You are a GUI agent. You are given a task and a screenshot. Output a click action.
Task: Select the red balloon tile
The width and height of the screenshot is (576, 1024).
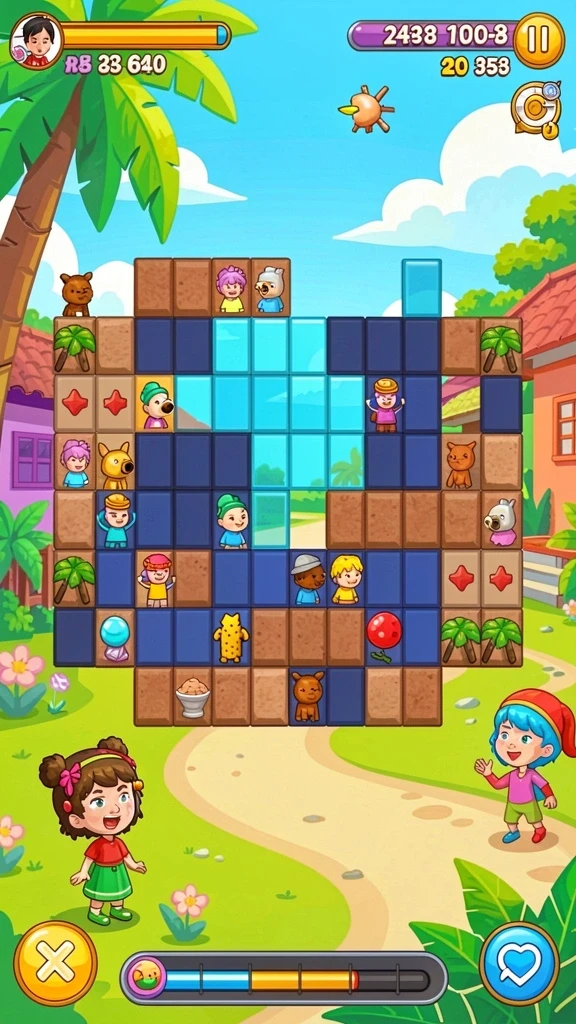pyautogui.click(x=384, y=637)
